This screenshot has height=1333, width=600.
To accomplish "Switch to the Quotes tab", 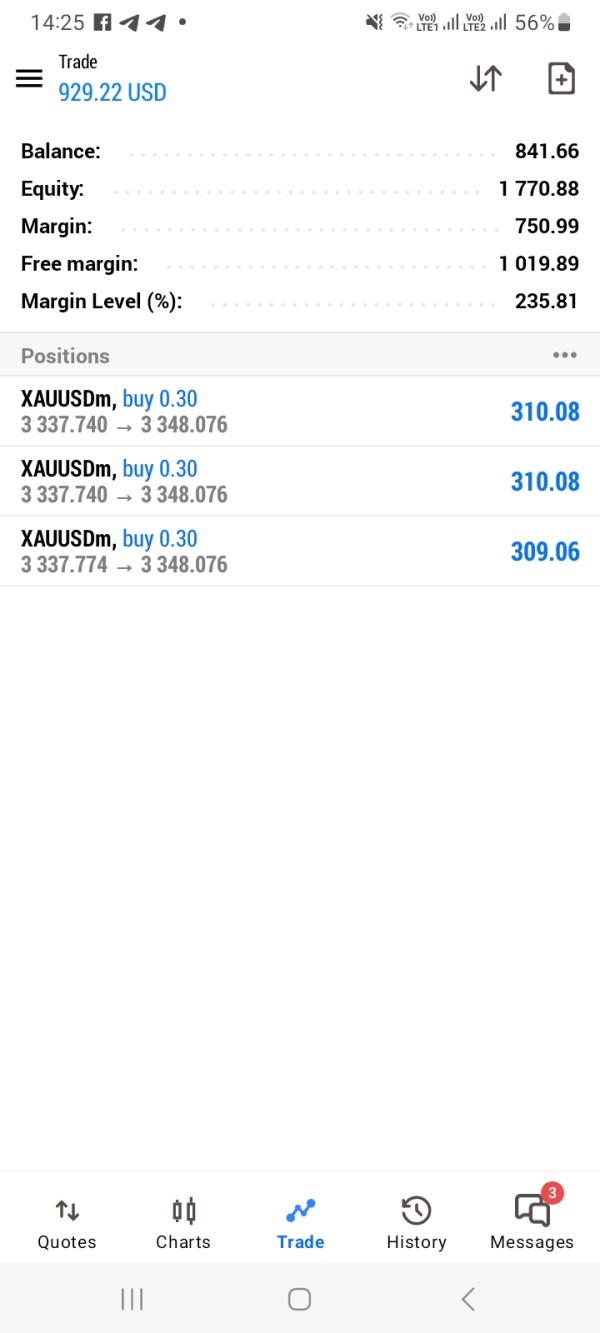I will click(x=67, y=1224).
